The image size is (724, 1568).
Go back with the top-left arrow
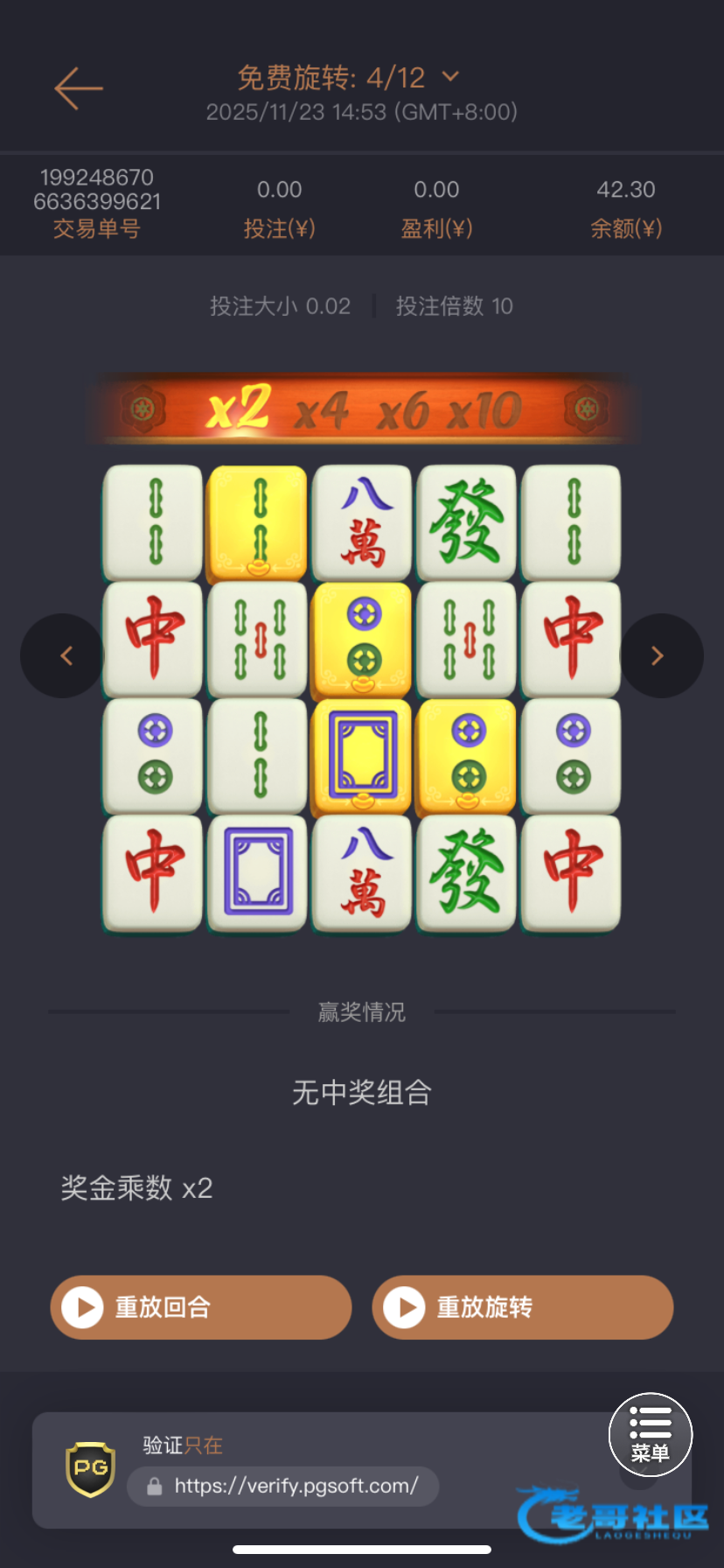[x=79, y=87]
